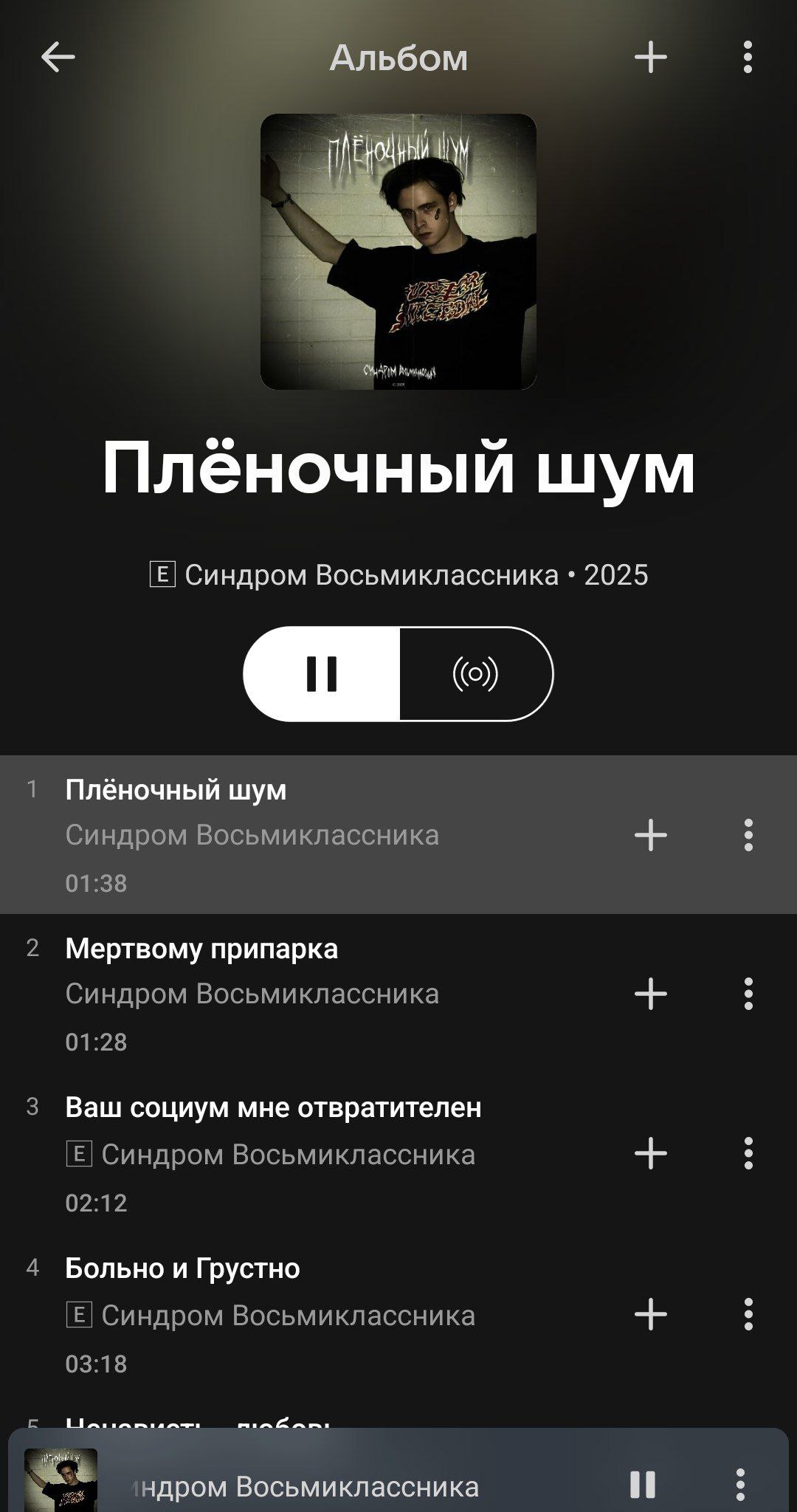Screen dimensions: 797x1512
Task: Open options for track Плёночный шум
Action: click(748, 836)
